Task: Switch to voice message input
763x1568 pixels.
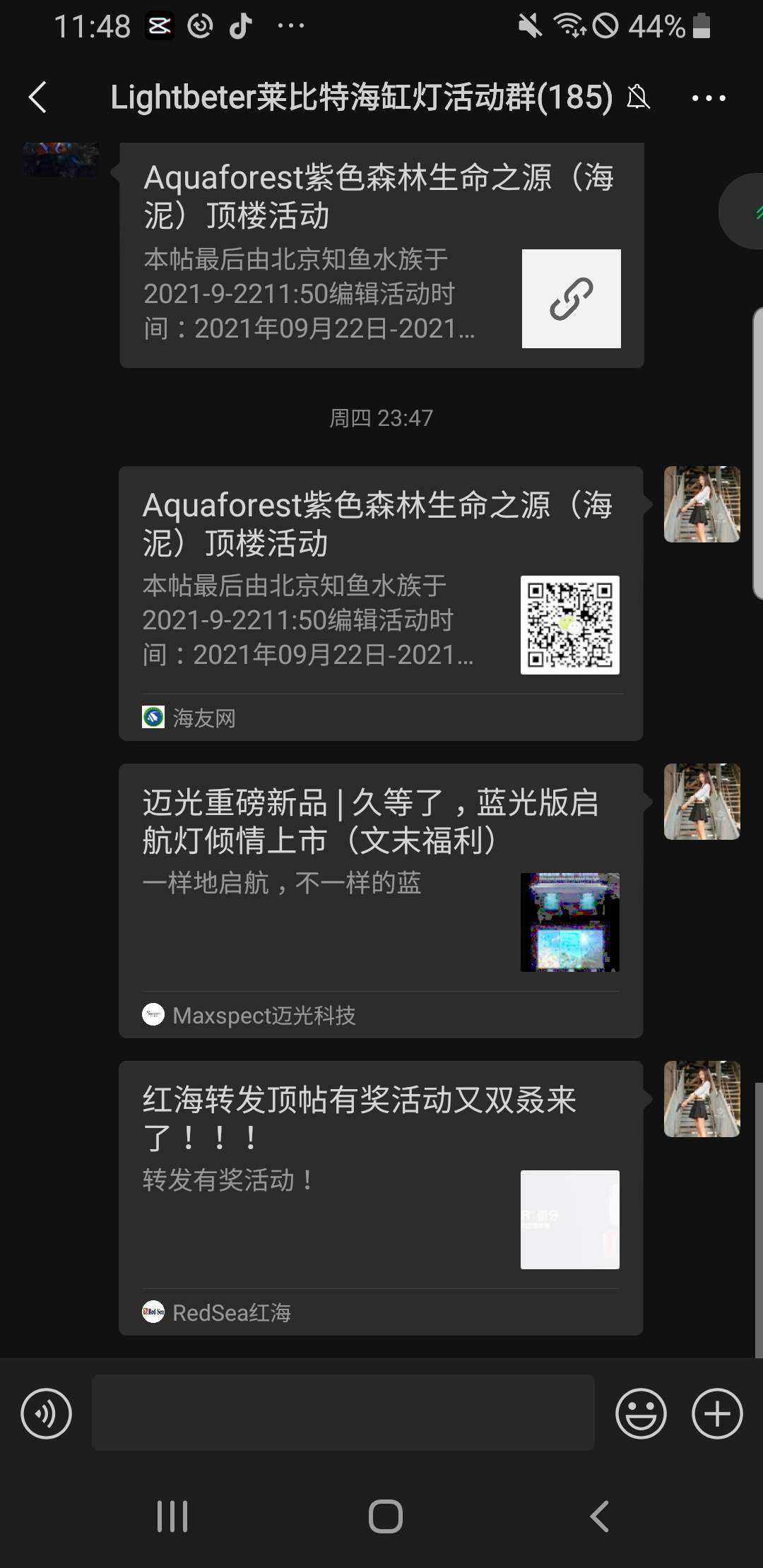Action: [x=47, y=1413]
